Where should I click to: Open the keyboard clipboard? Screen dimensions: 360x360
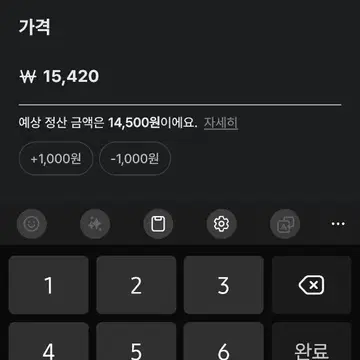coord(158,224)
